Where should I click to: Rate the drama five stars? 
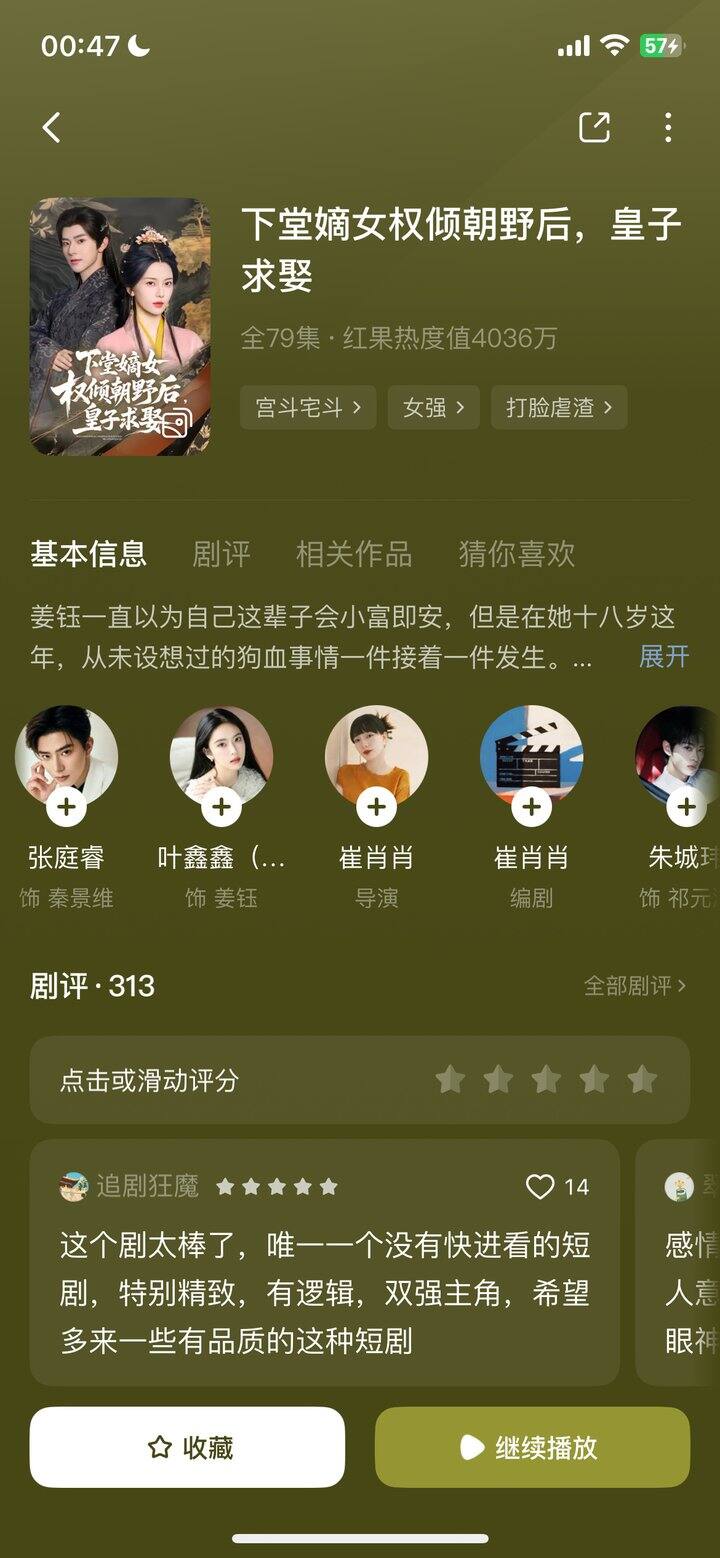coord(642,1080)
